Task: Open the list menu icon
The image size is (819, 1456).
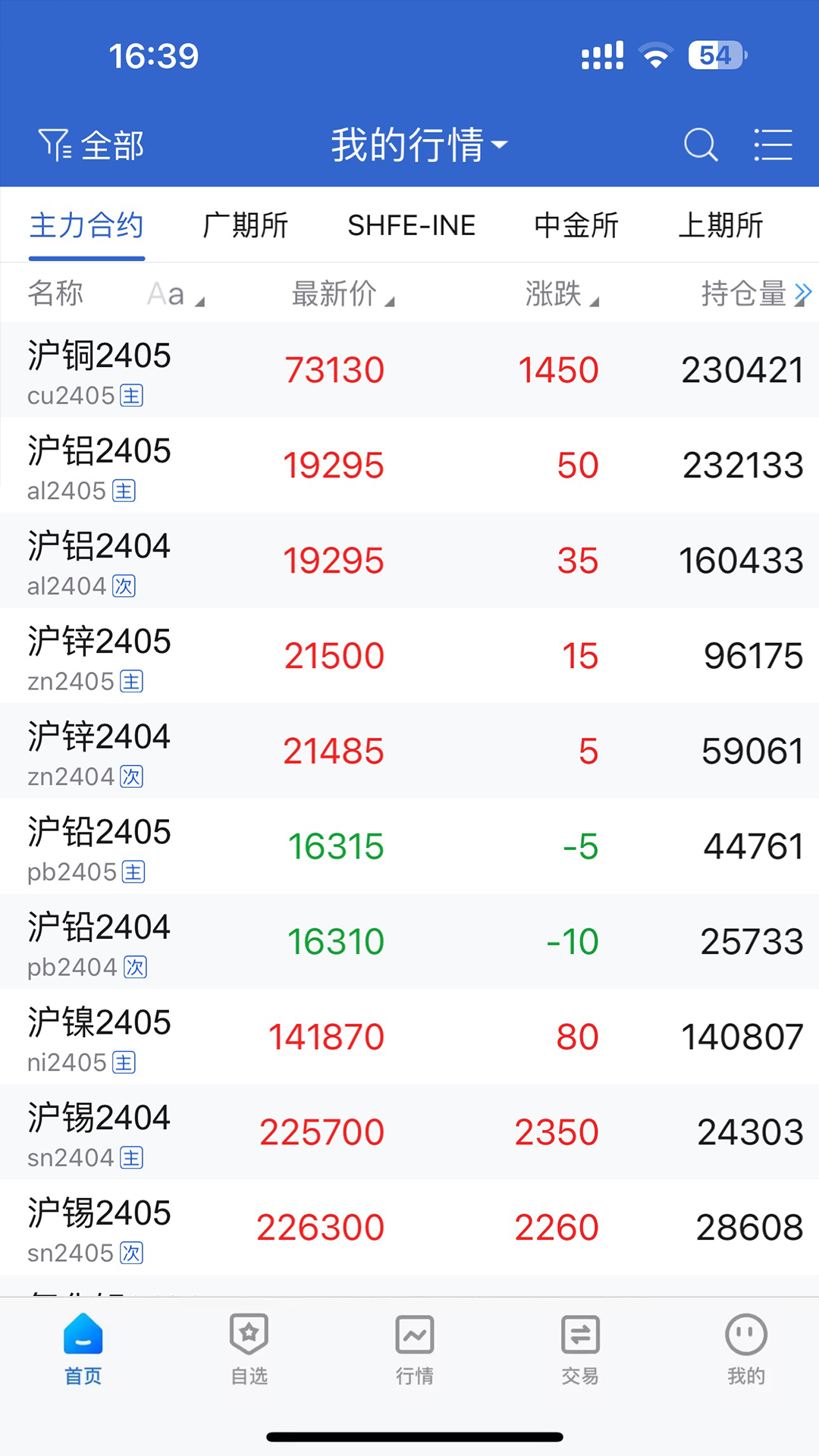Action: [x=773, y=145]
